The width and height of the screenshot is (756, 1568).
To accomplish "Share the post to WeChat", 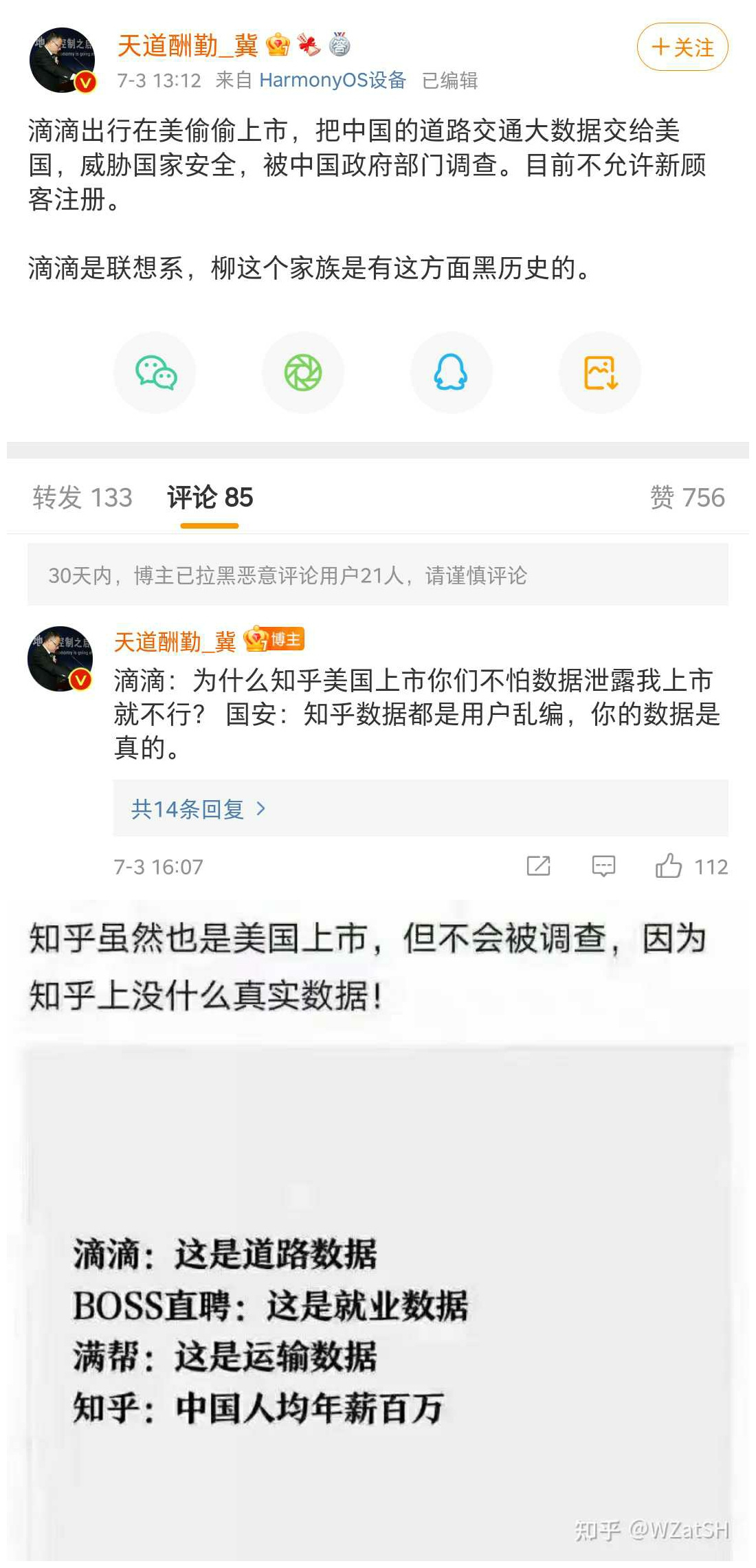I will click(155, 373).
